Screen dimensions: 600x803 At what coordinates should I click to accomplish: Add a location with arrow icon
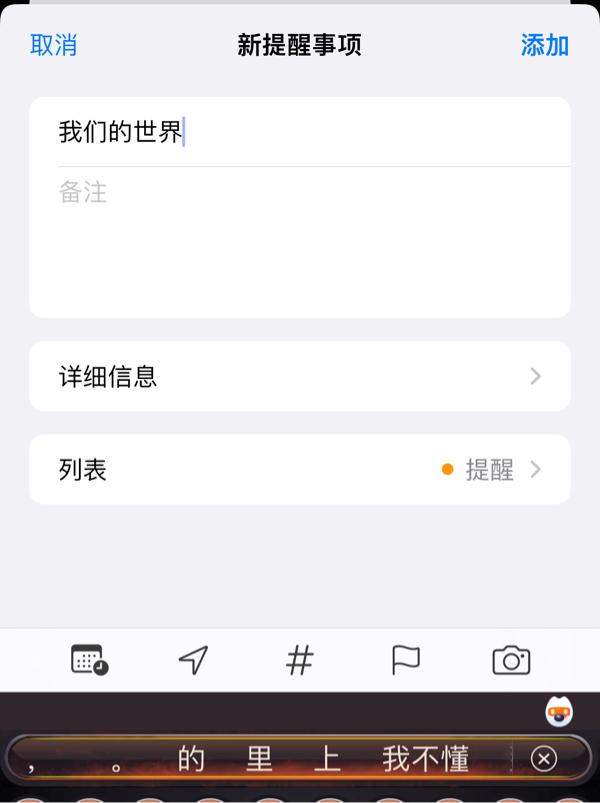coord(193,660)
